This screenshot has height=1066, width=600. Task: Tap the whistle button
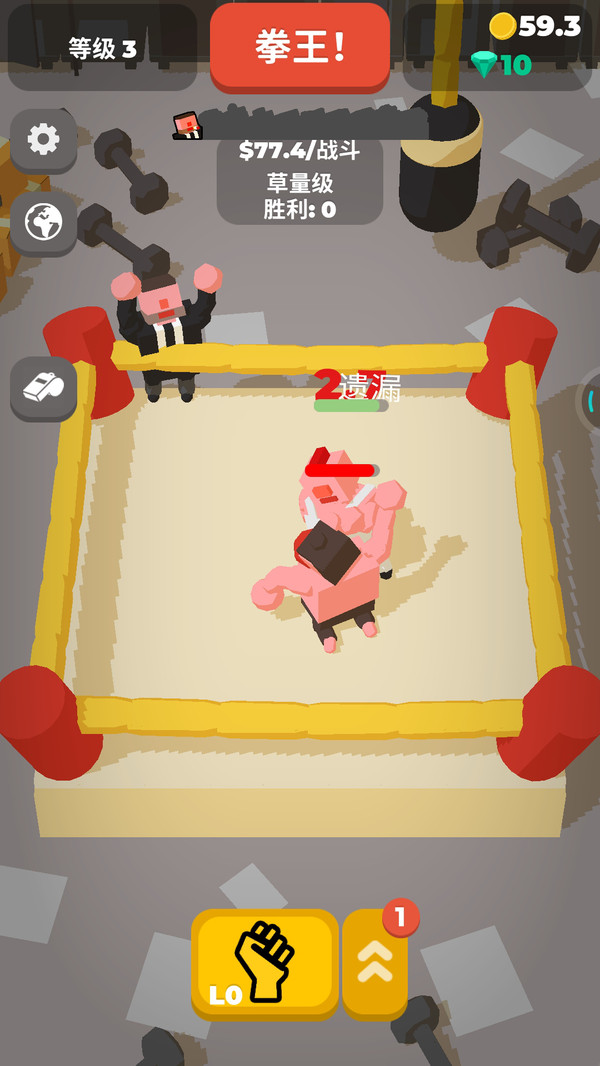pyautogui.click(x=43, y=387)
